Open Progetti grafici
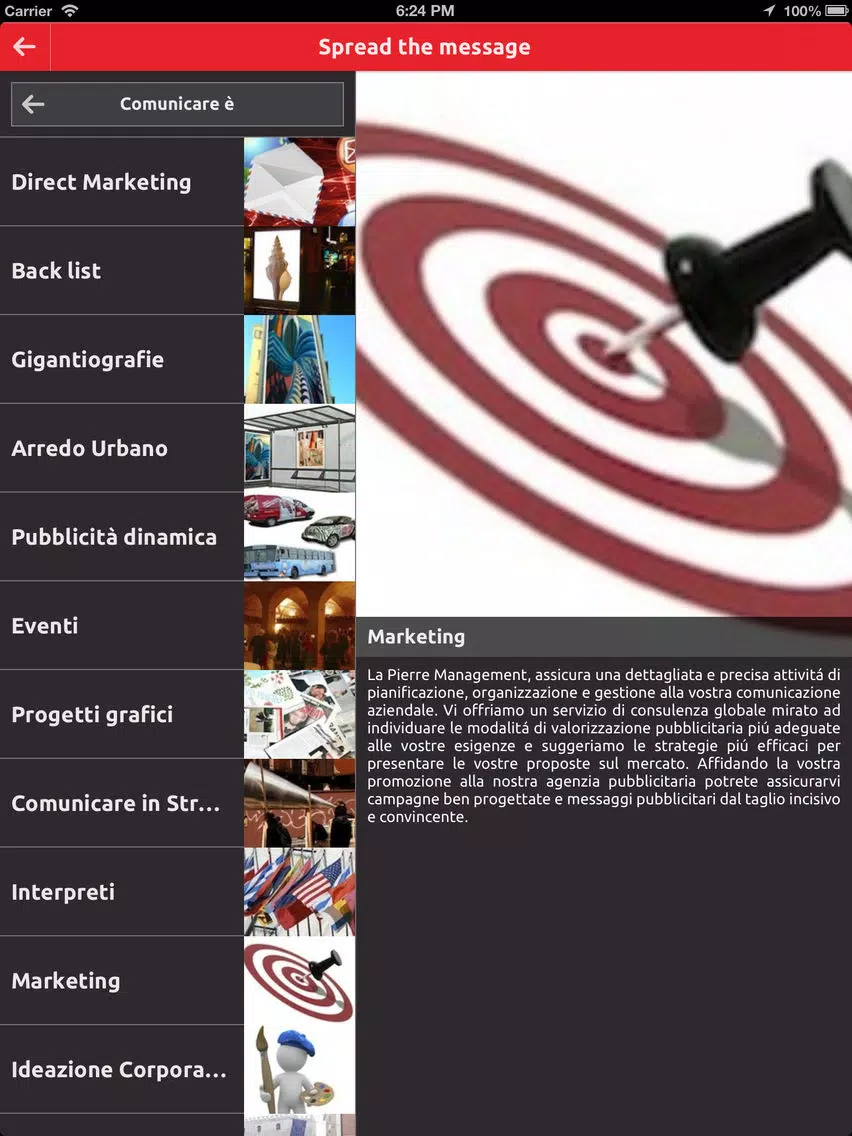Image resolution: width=852 pixels, height=1136 pixels. pyautogui.click(x=177, y=715)
